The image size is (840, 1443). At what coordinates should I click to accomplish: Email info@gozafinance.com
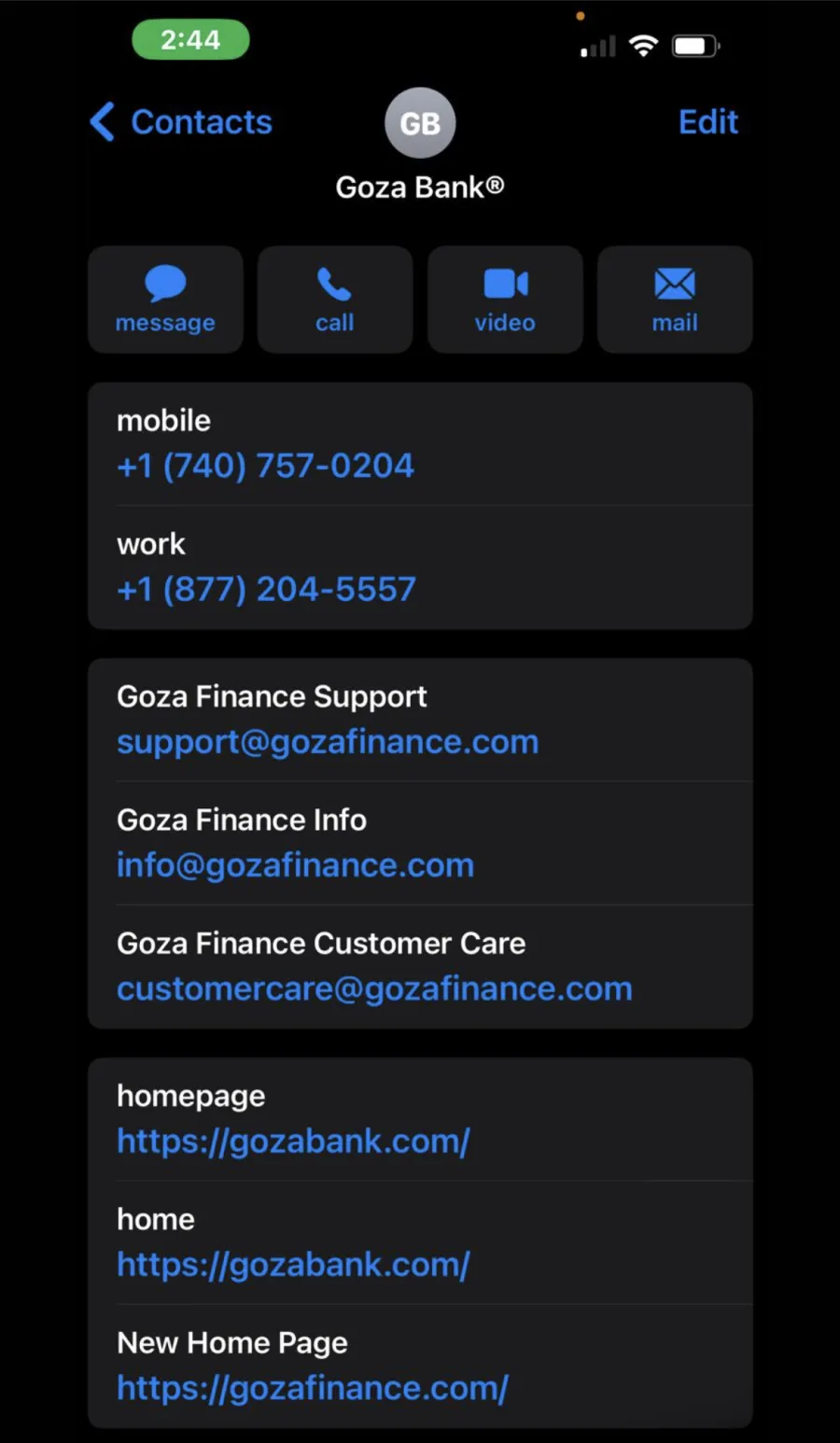(x=295, y=865)
